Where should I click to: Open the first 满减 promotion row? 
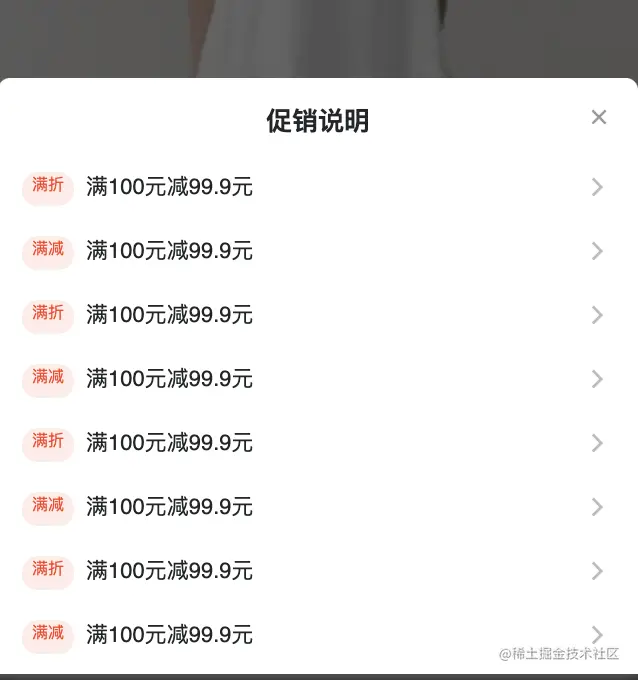click(x=318, y=251)
